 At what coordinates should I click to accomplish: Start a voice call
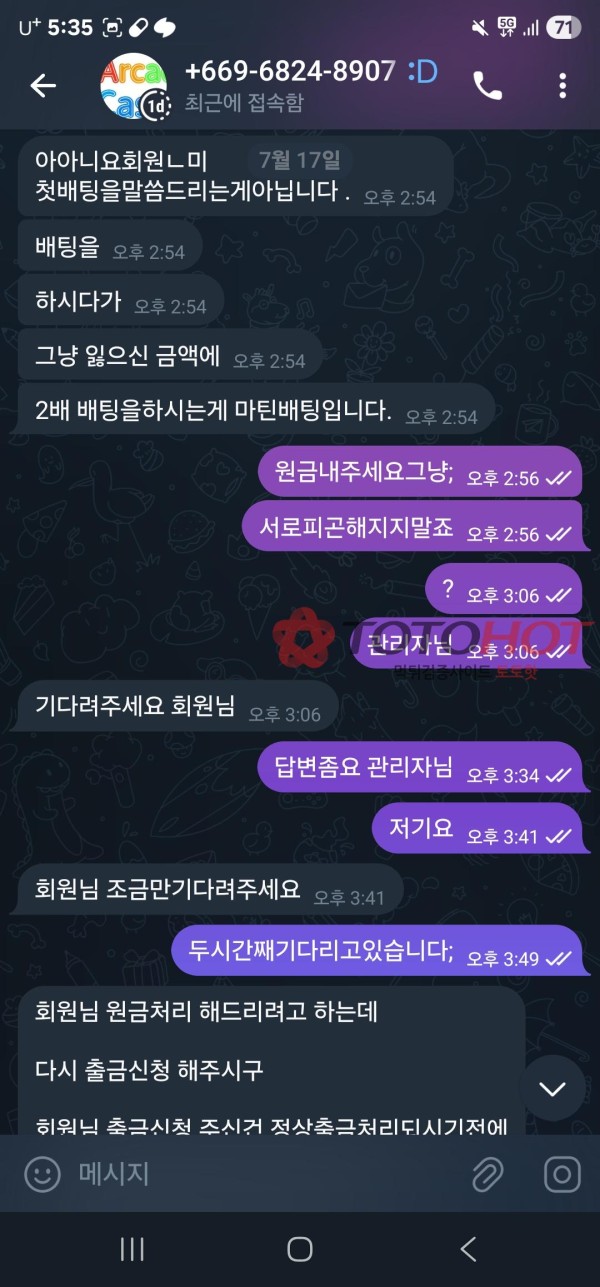click(487, 86)
